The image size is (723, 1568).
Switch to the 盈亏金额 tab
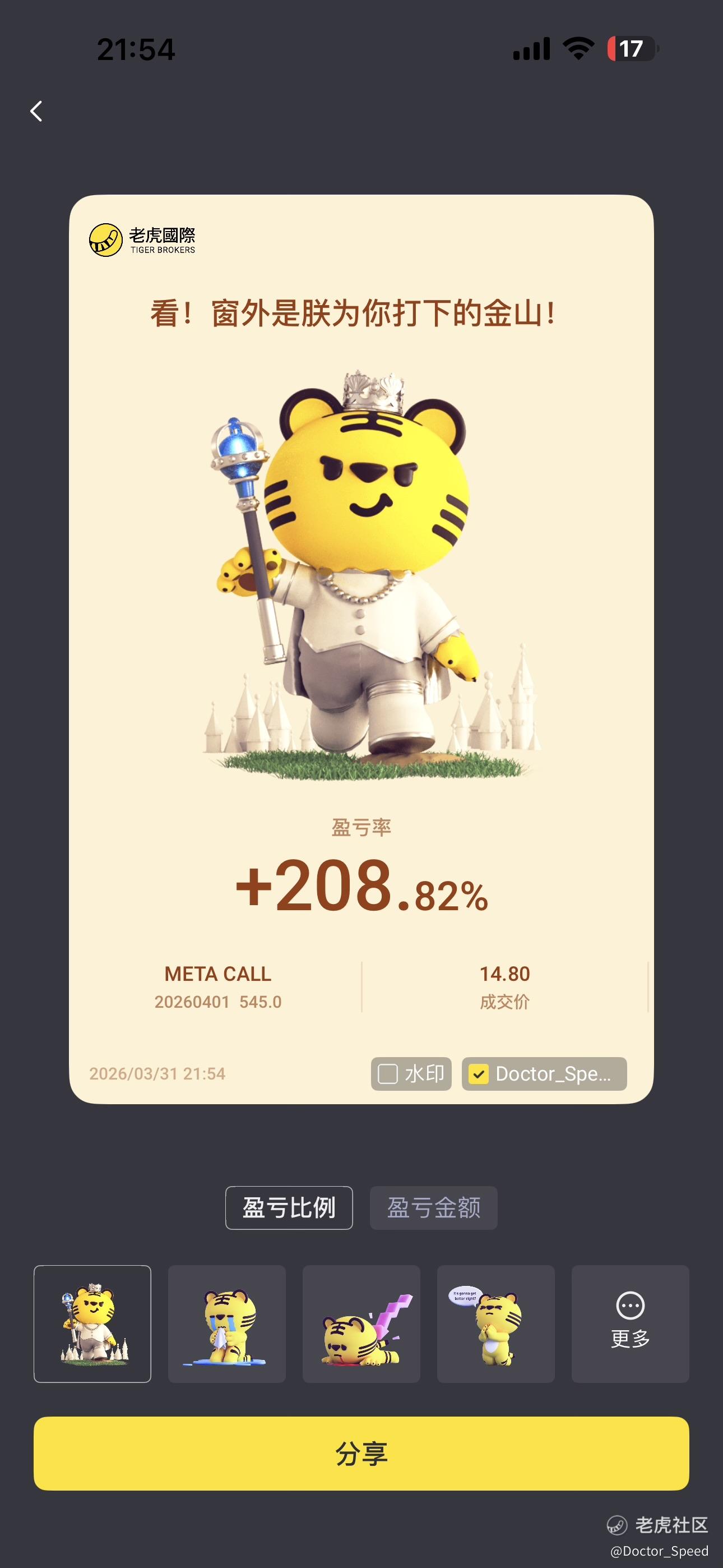point(433,1207)
